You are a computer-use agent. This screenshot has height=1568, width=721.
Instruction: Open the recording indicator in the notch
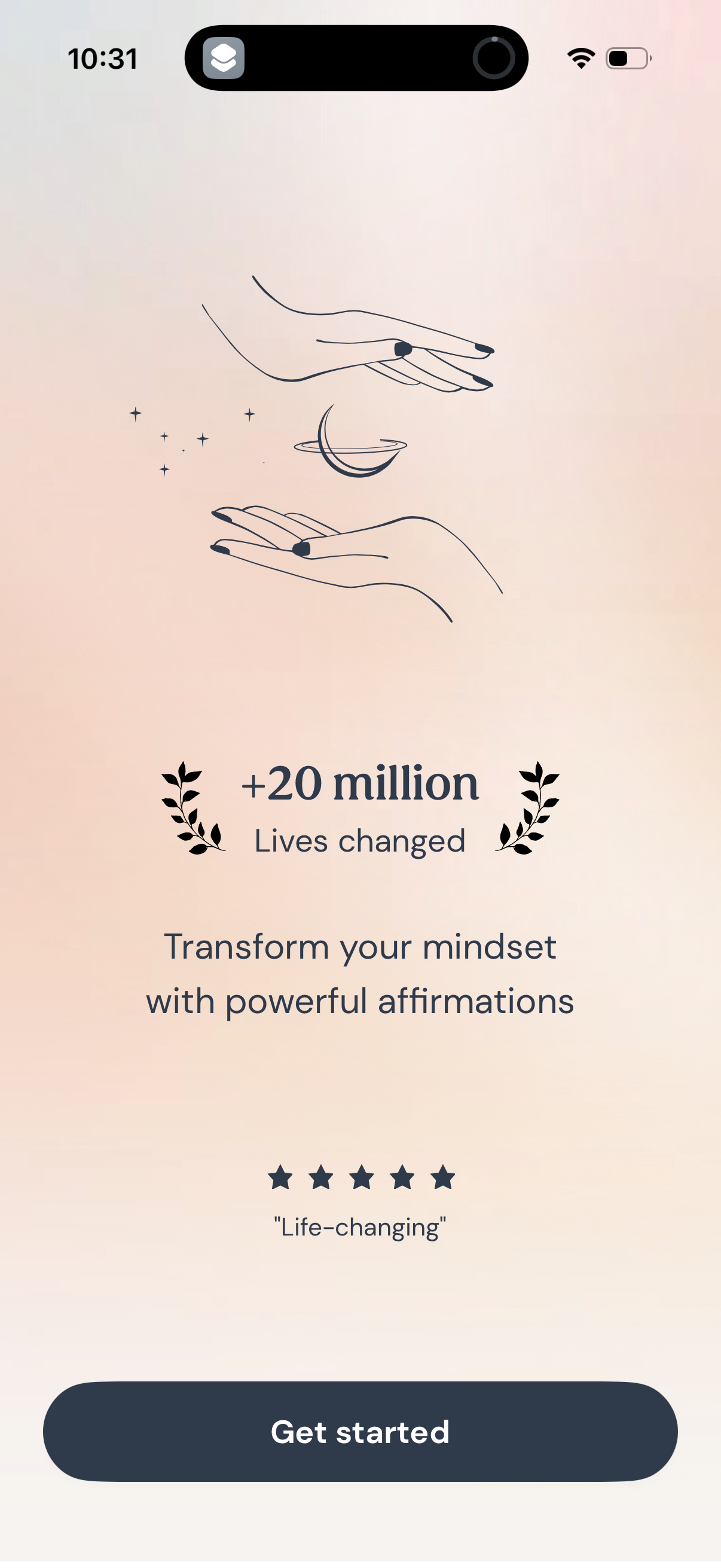(494, 58)
